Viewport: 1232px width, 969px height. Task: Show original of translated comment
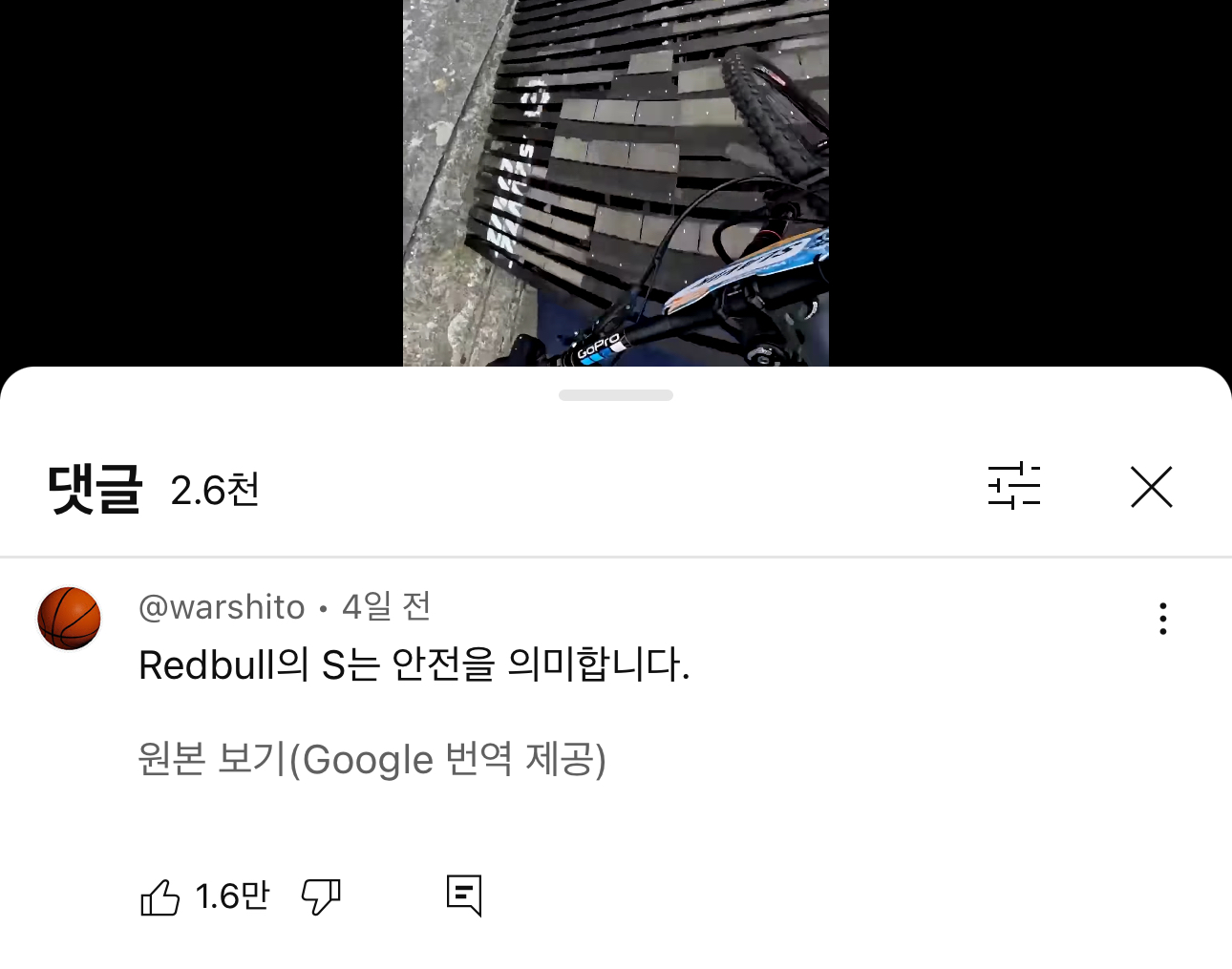click(x=372, y=760)
